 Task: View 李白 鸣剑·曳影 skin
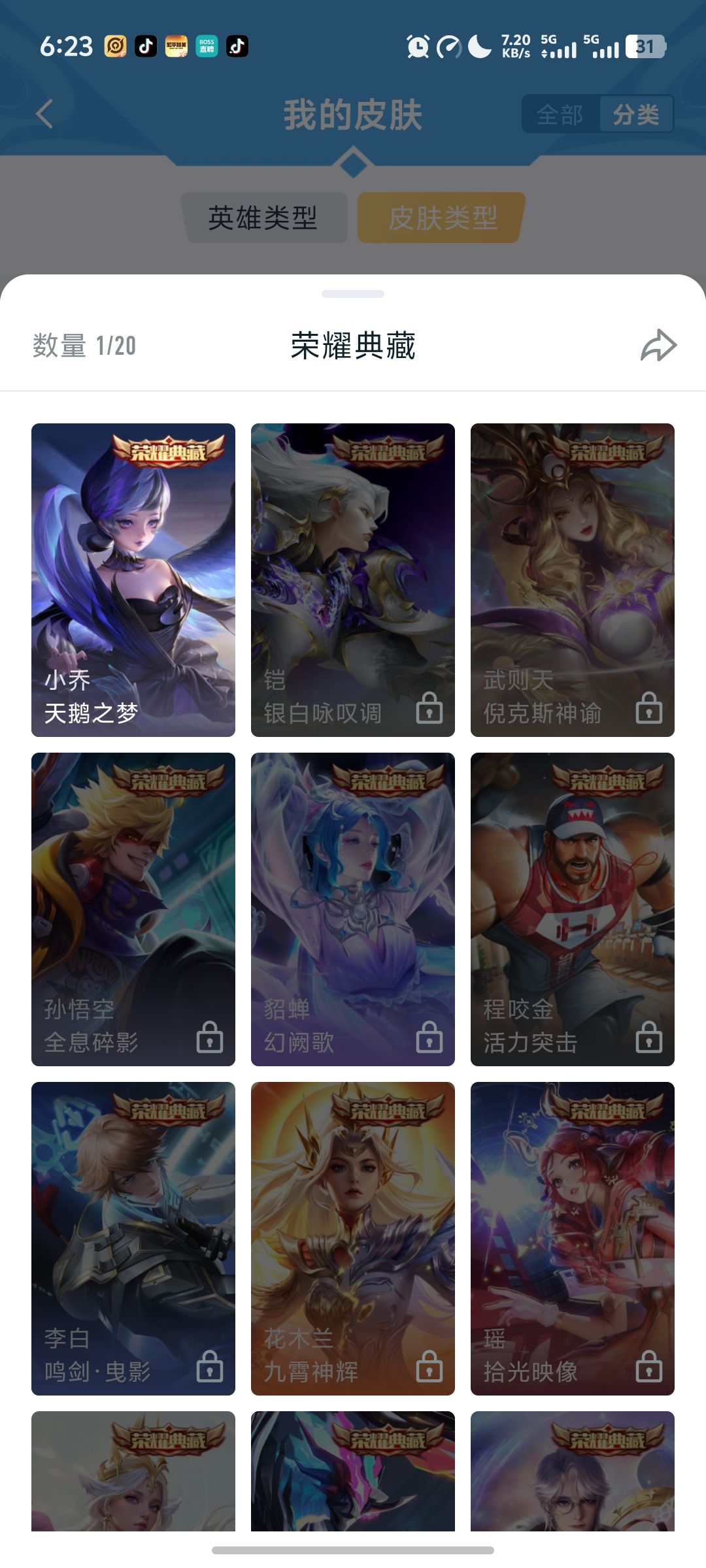pos(133,1239)
